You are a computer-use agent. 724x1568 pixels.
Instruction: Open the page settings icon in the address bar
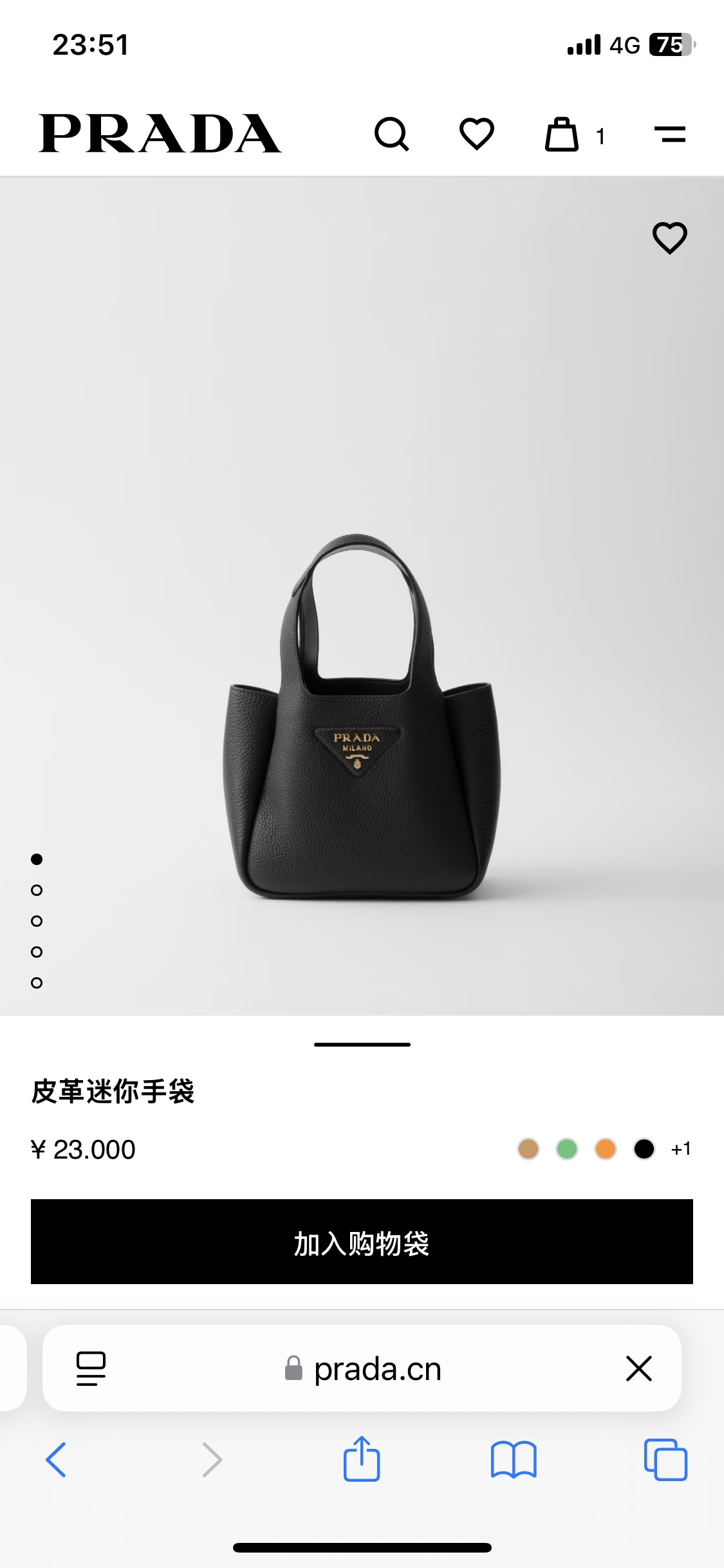point(91,1368)
